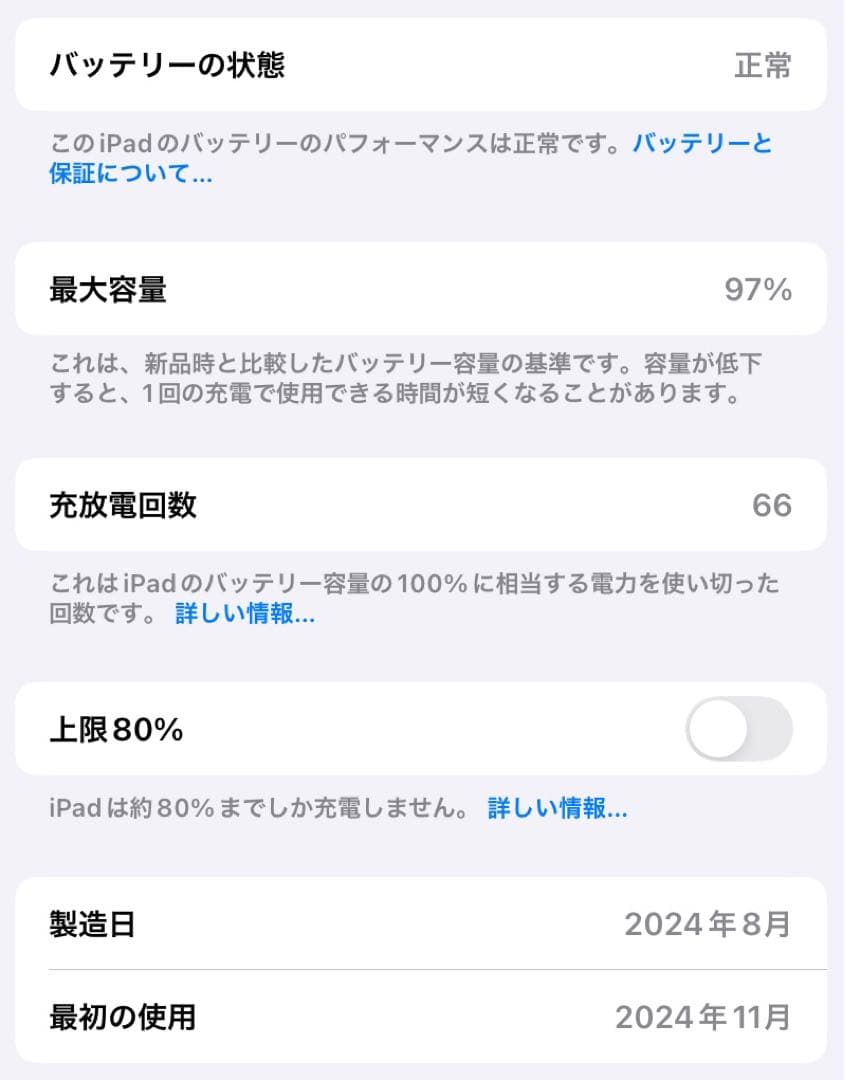
Task: Select the 製造日 row
Action: coord(422,923)
